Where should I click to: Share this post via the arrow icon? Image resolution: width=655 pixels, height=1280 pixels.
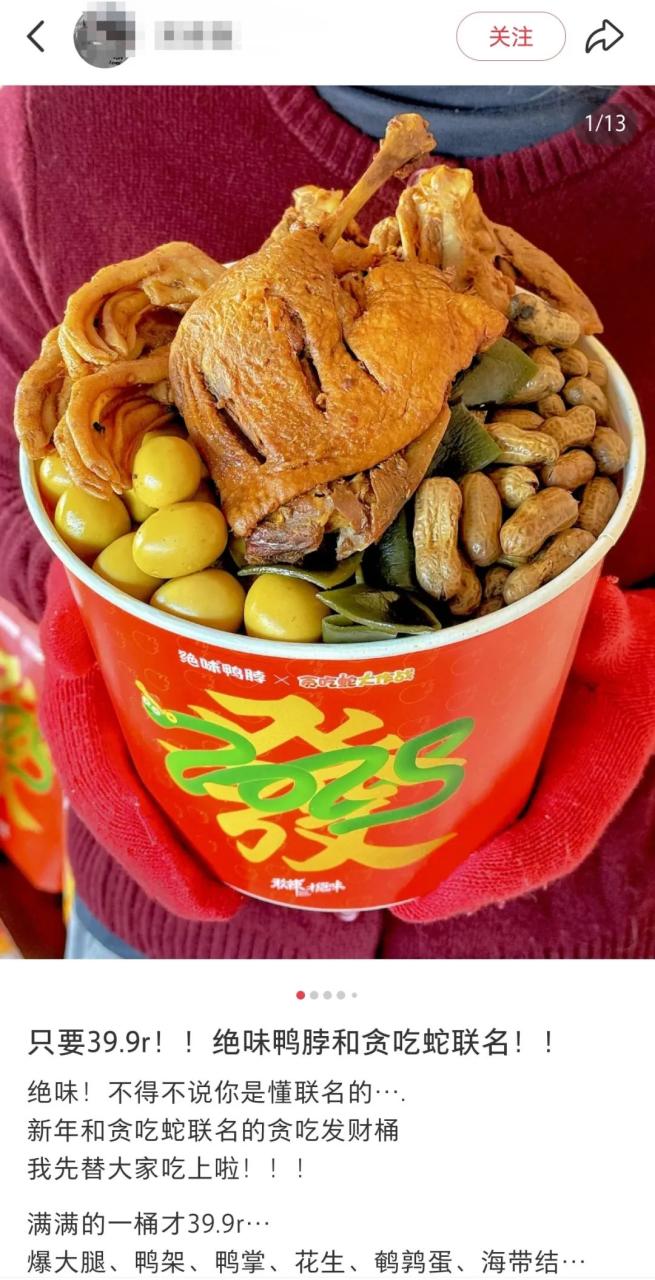pos(604,37)
